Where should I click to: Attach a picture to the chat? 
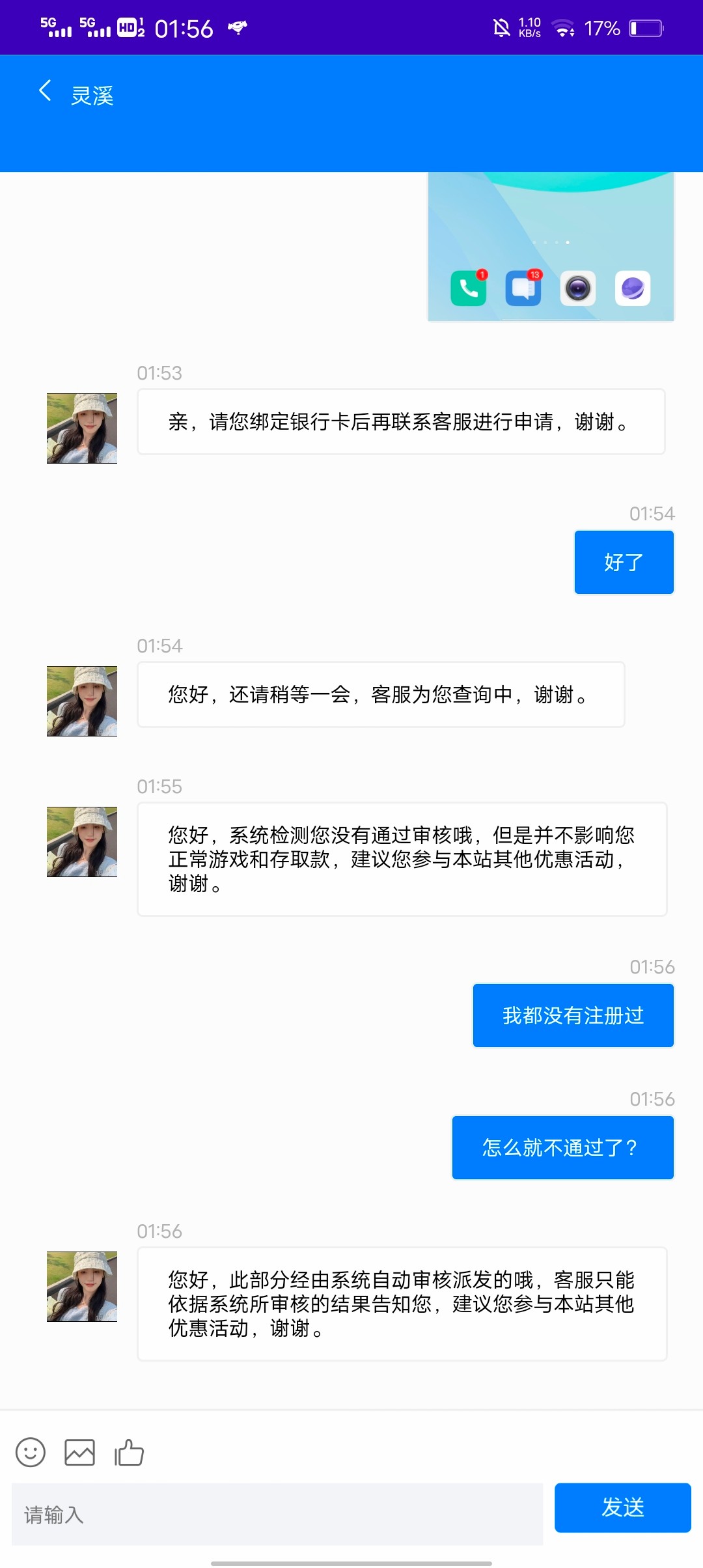tap(79, 1452)
